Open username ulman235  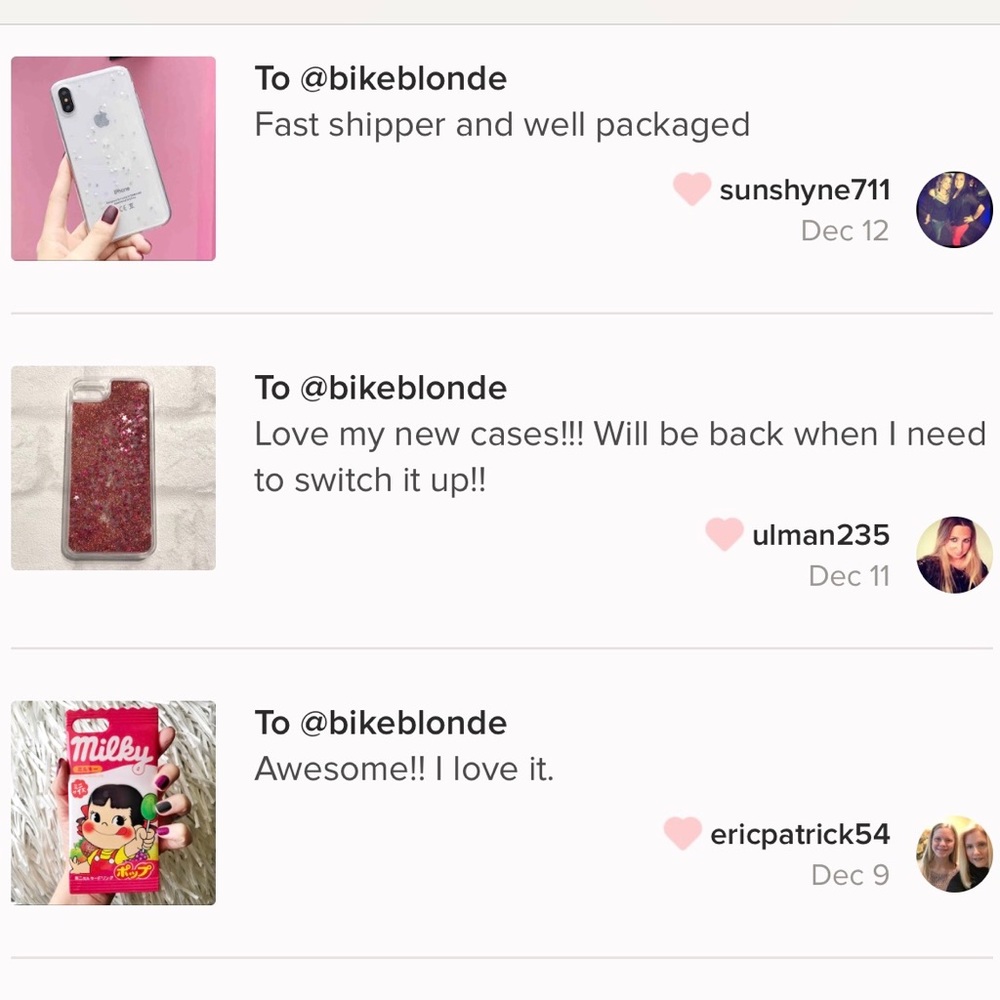[820, 534]
